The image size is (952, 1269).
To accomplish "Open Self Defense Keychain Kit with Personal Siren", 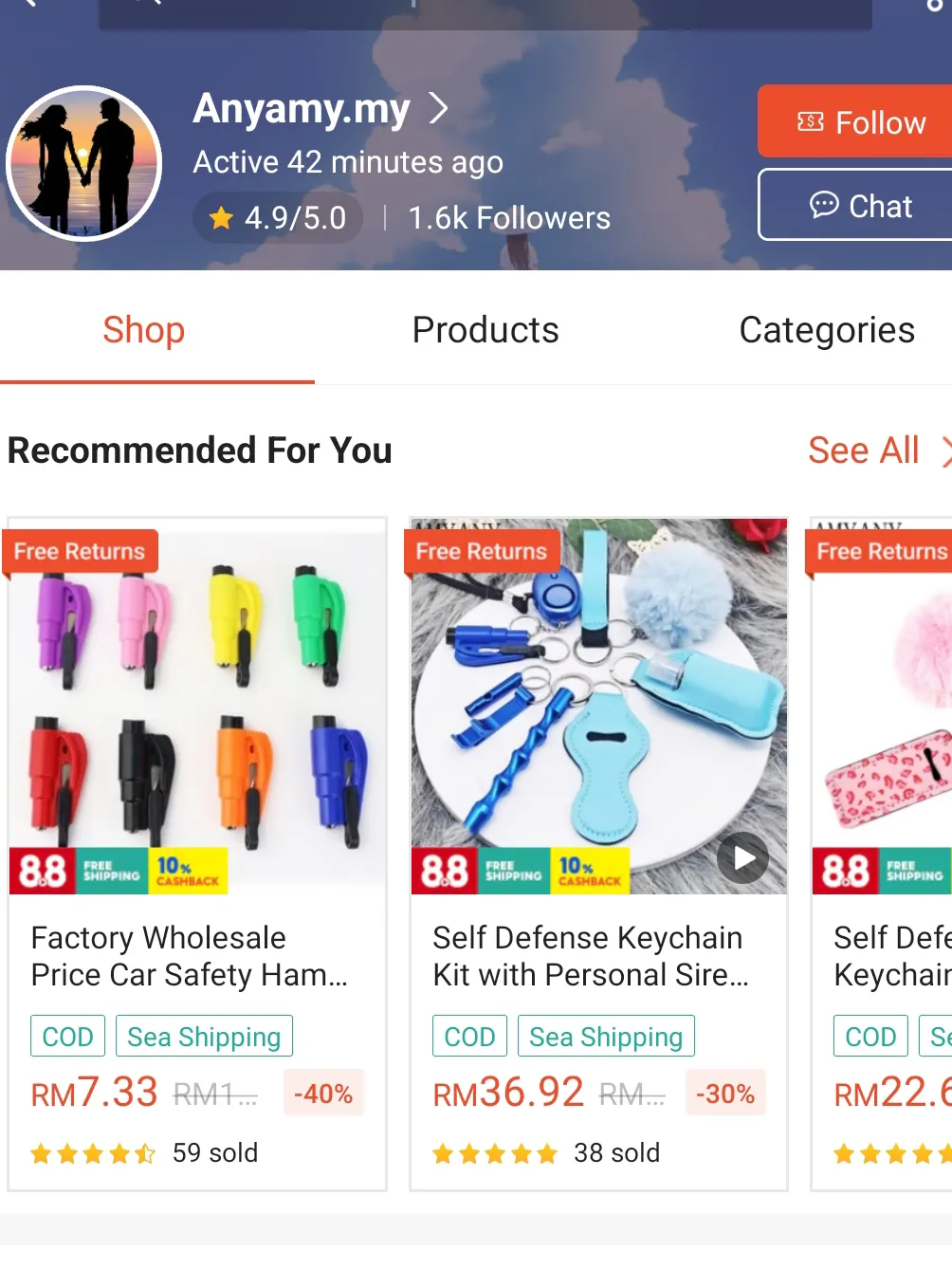I will pyautogui.click(x=598, y=854).
